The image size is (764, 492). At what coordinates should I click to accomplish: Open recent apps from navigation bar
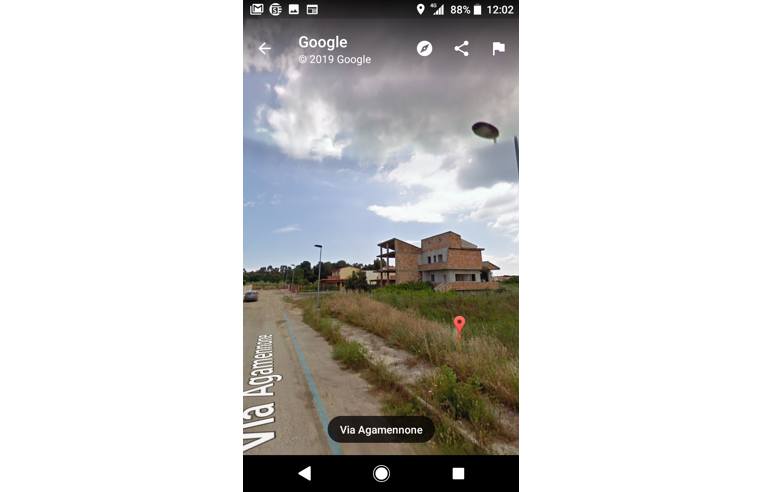coord(458,473)
